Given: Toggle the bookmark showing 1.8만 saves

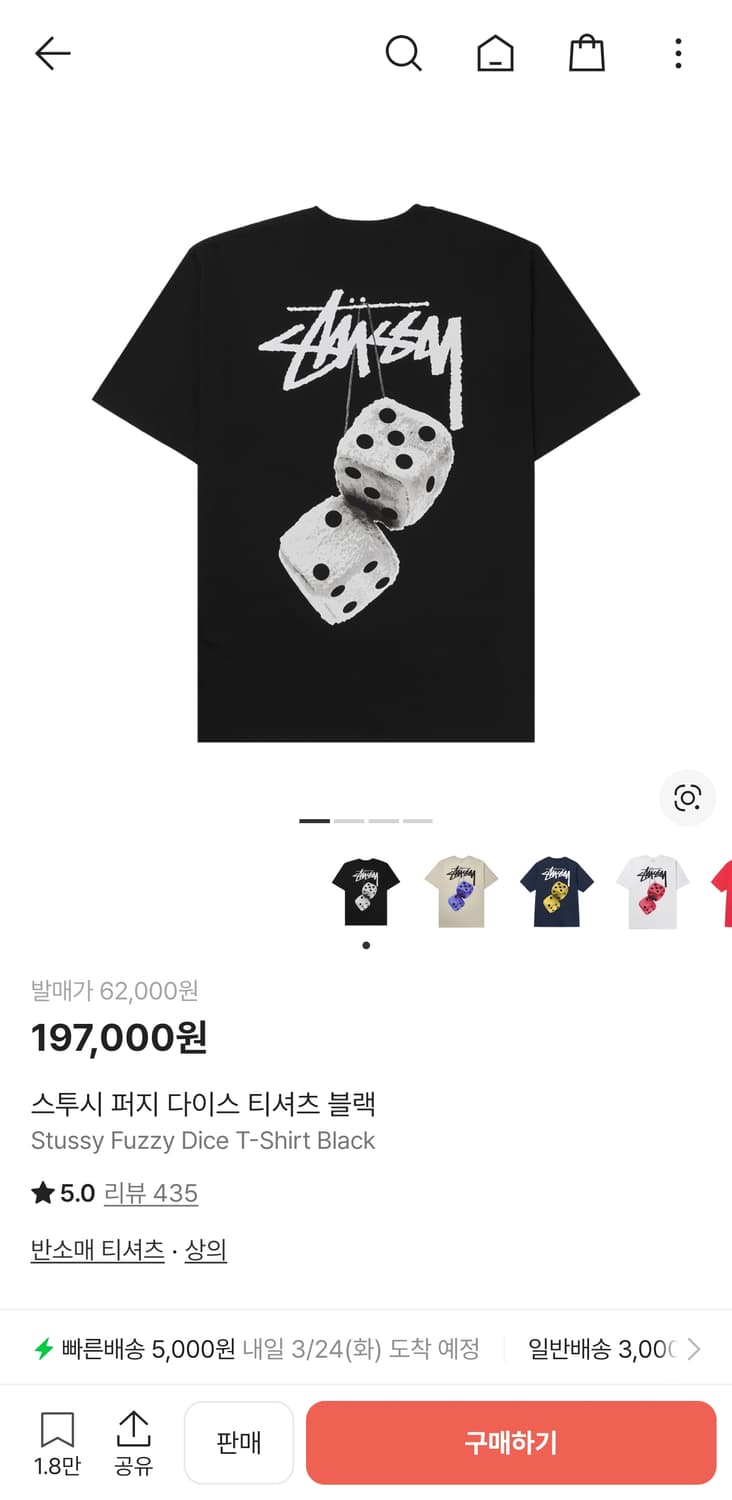Looking at the screenshot, I should tap(60, 1440).
